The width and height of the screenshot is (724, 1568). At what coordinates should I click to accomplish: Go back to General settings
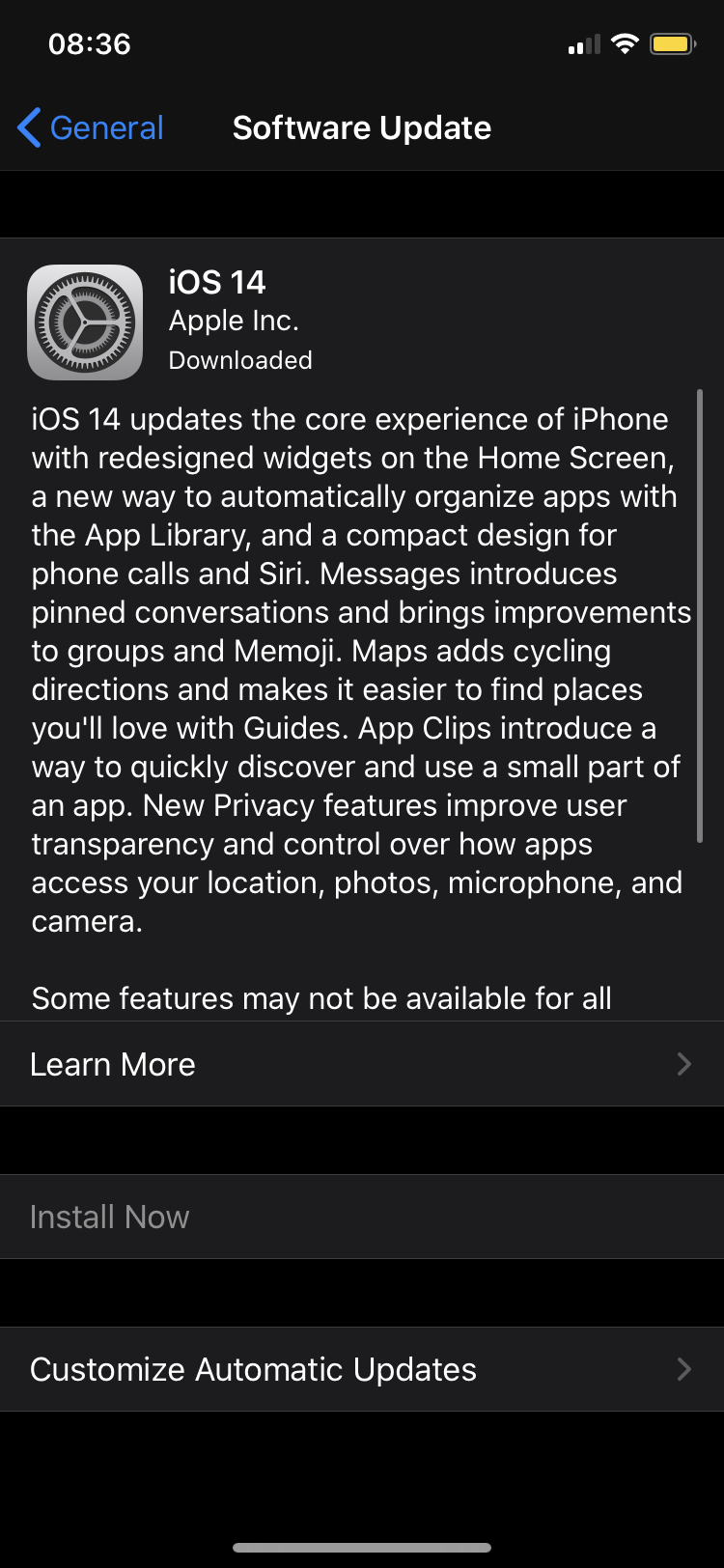point(92,127)
